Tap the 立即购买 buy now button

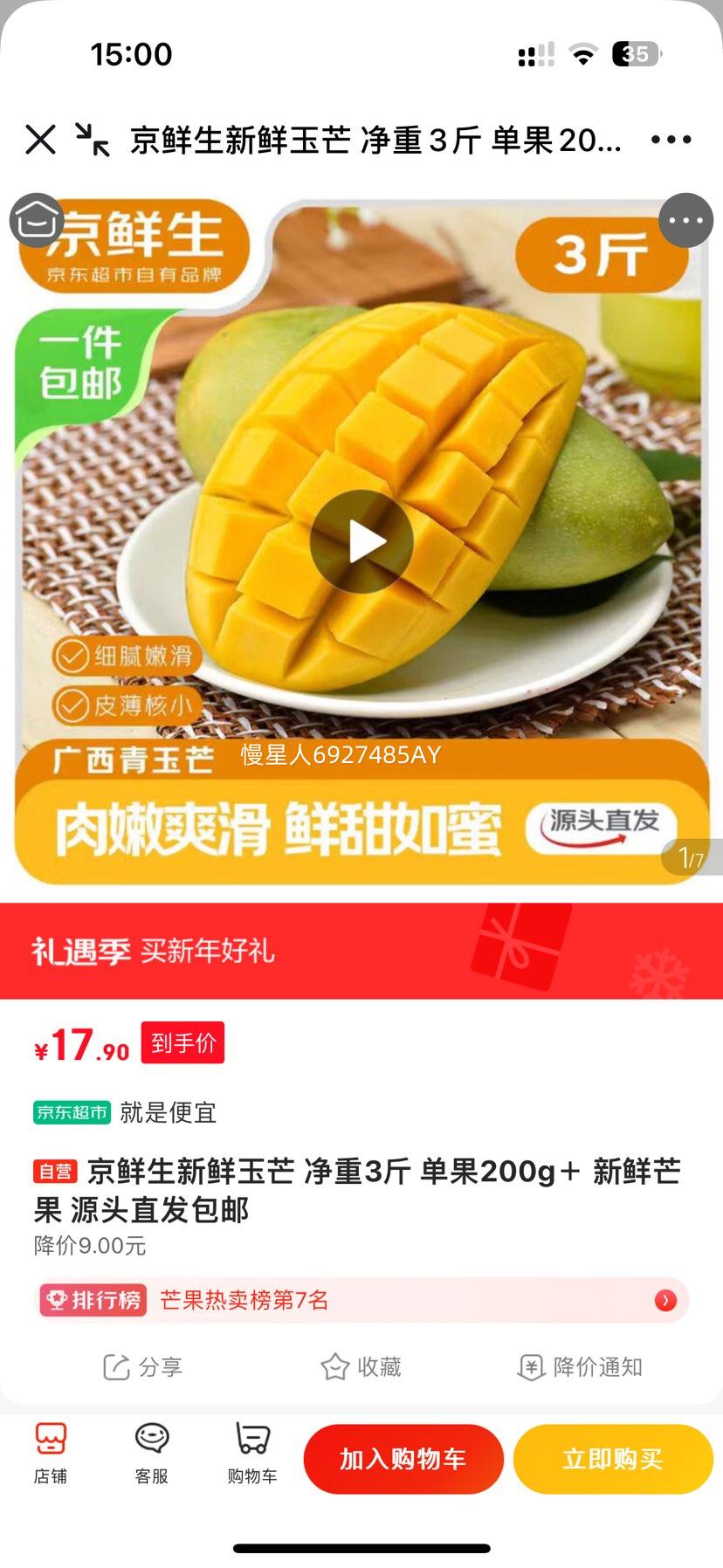pyautogui.click(x=612, y=1458)
